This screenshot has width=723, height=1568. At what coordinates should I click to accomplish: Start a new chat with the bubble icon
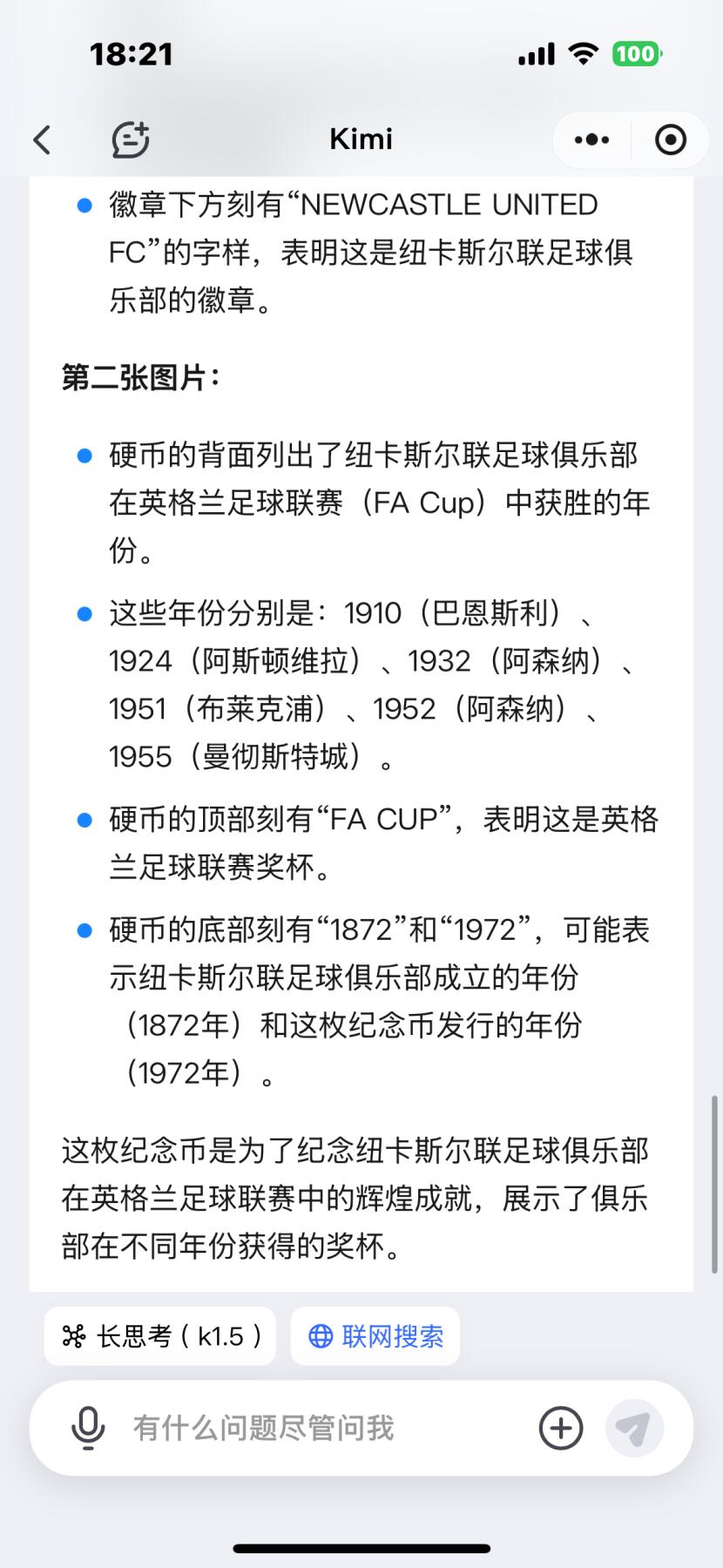[x=131, y=139]
